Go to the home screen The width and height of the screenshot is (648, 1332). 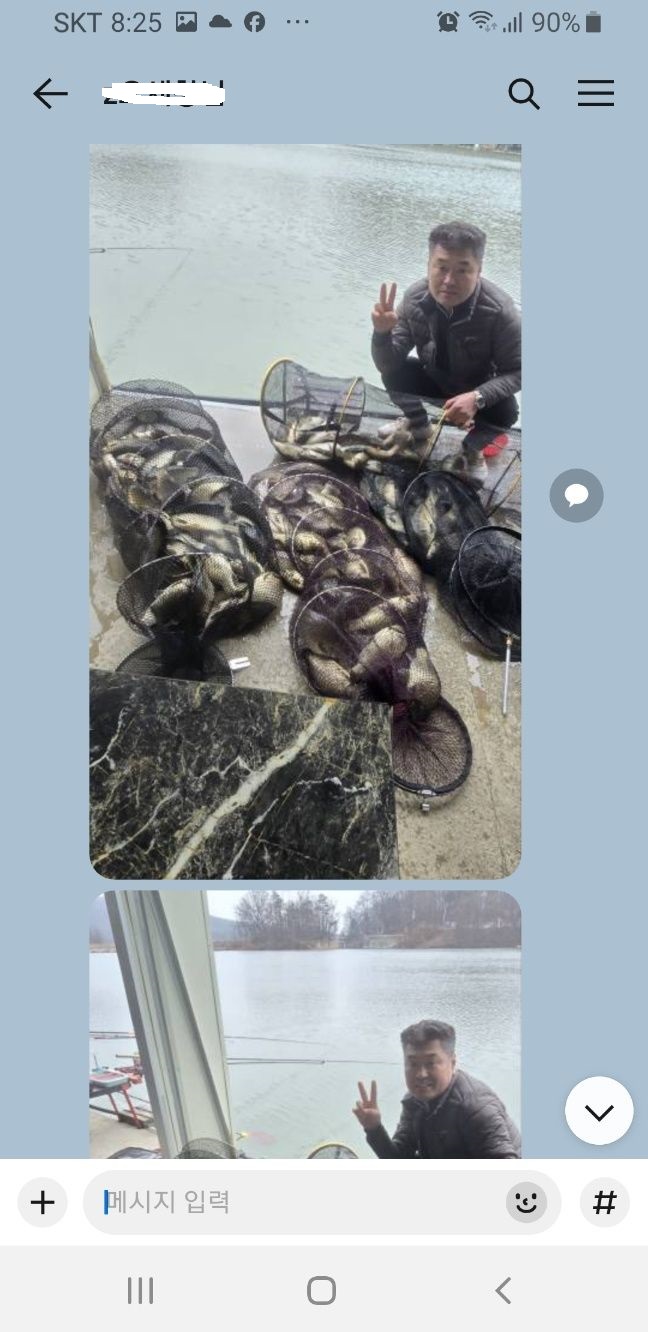pos(321,1291)
